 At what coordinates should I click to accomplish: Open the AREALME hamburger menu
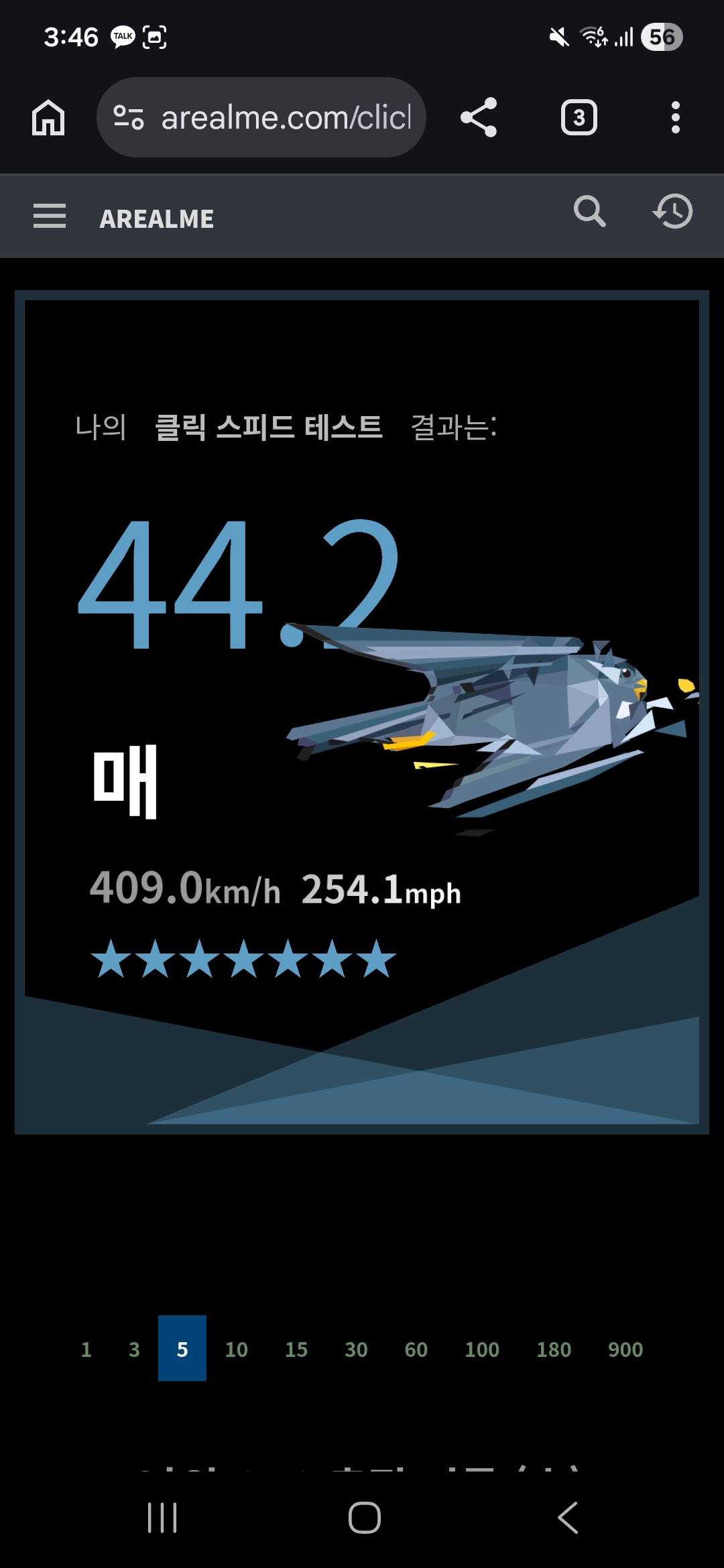coord(50,216)
